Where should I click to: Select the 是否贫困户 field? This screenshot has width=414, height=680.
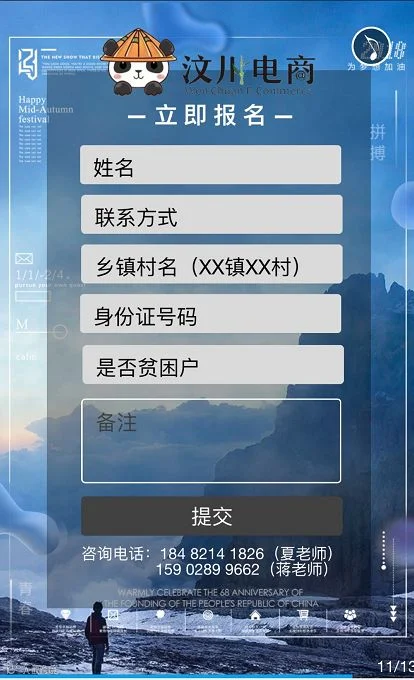click(213, 365)
